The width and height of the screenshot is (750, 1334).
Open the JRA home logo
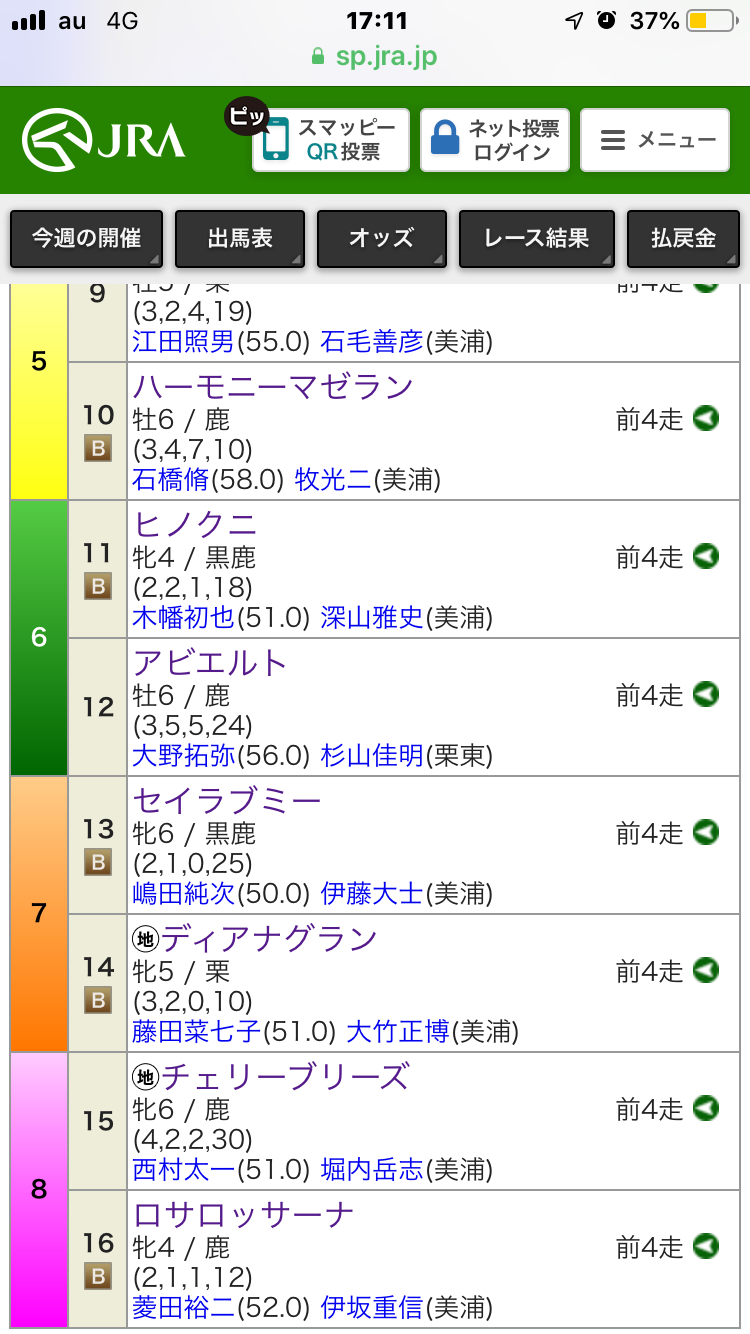coord(104,140)
